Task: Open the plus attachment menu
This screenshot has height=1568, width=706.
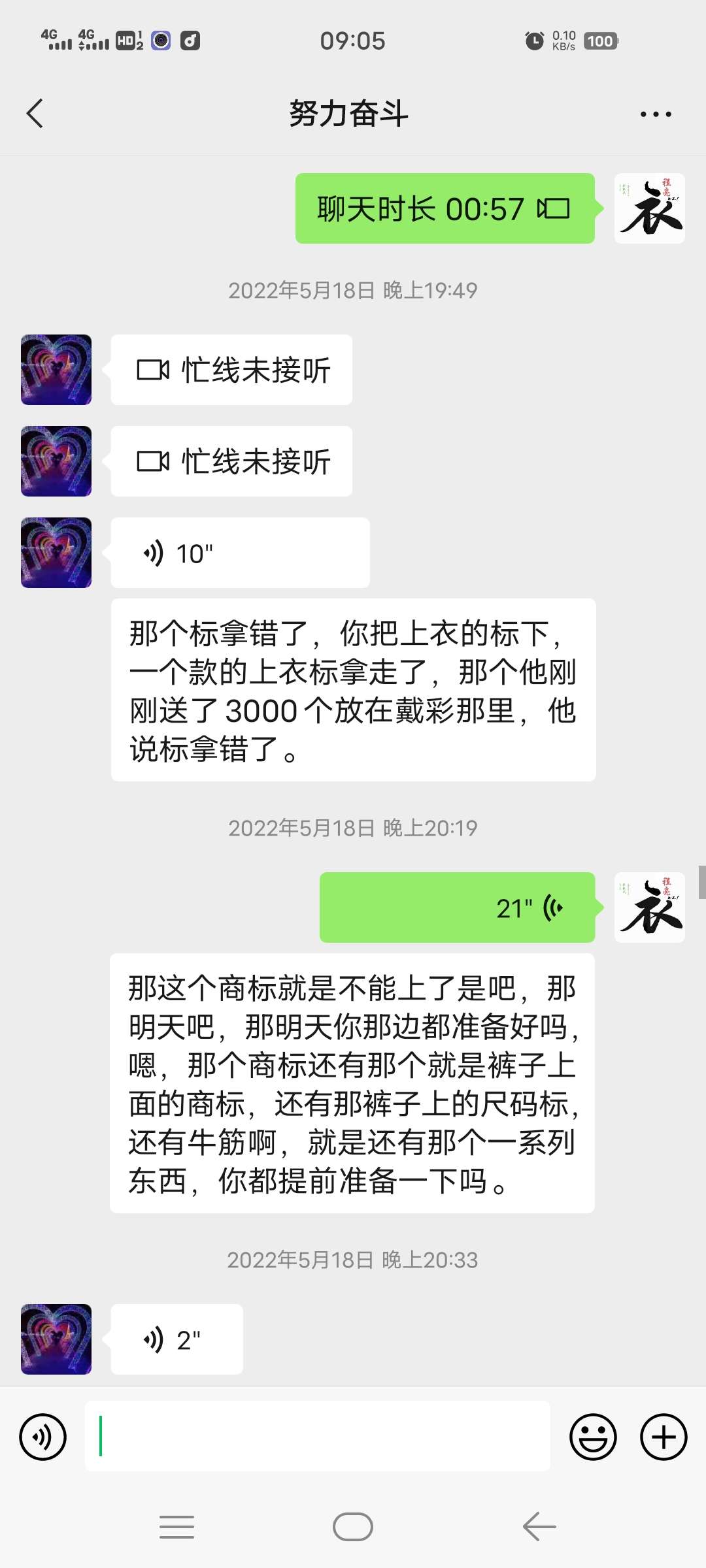Action: [x=663, y=1437]
